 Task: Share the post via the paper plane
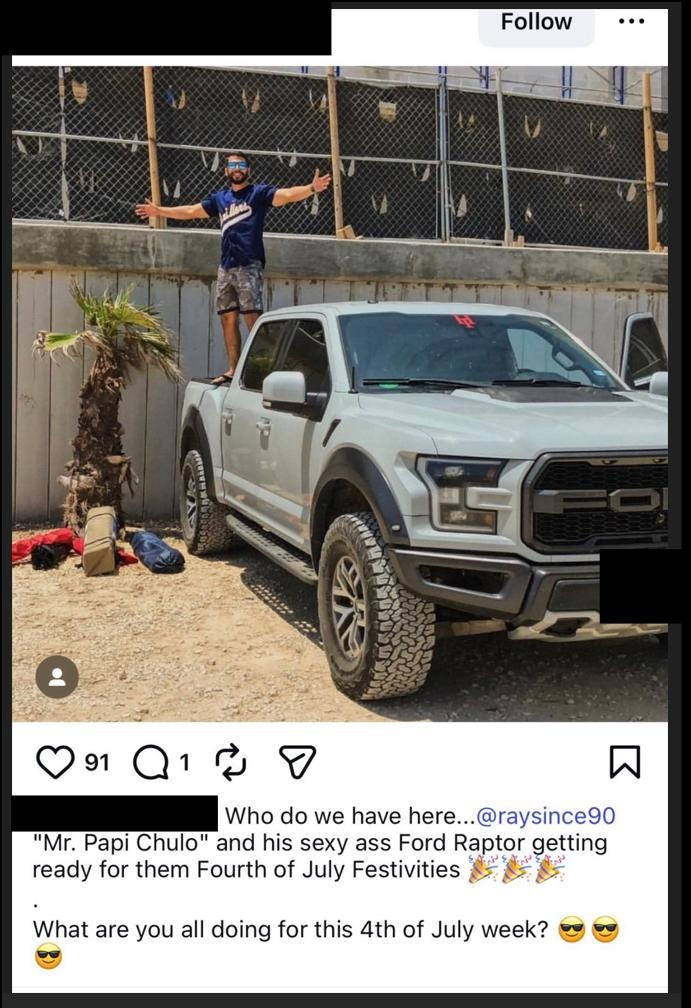point(297,763)
